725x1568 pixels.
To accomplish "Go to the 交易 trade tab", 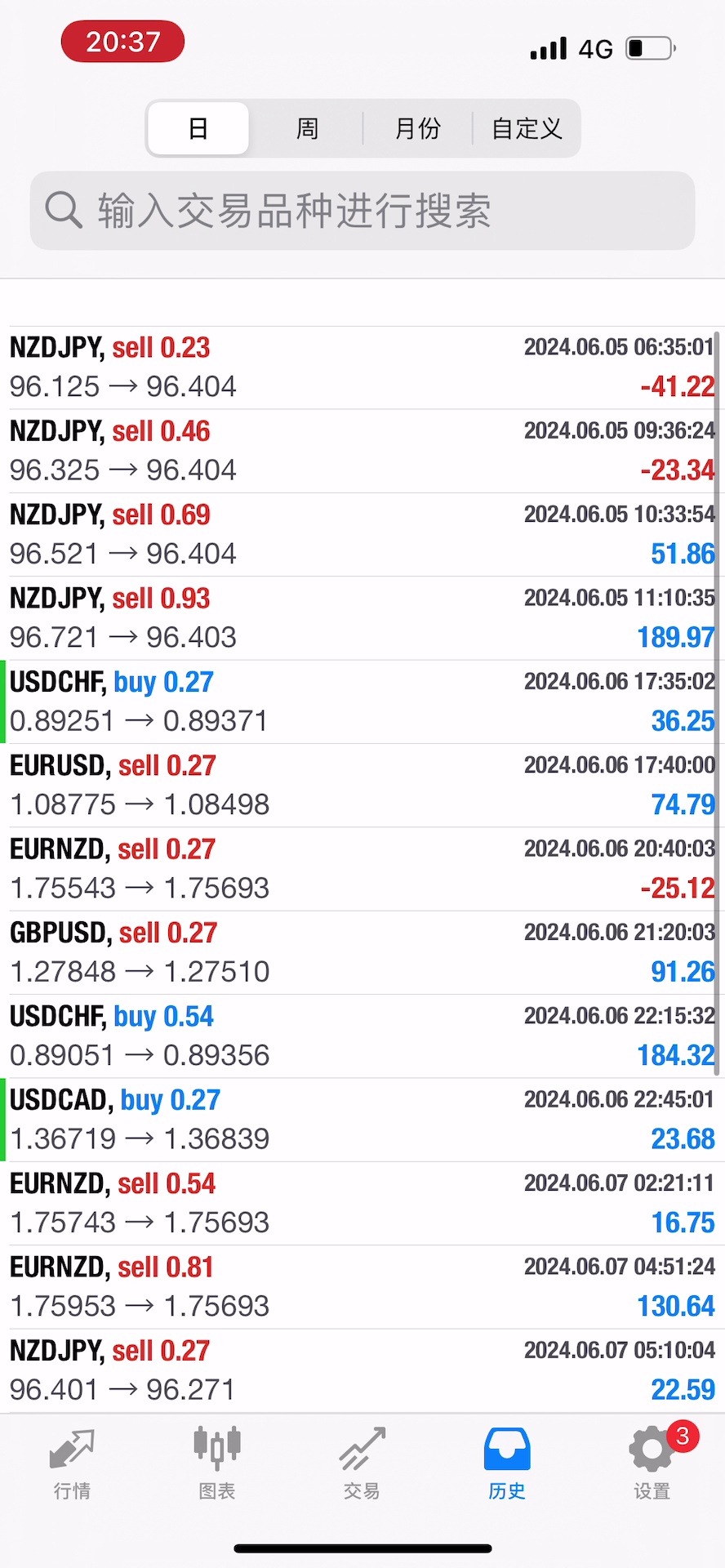I will (x=362, y=1463).
